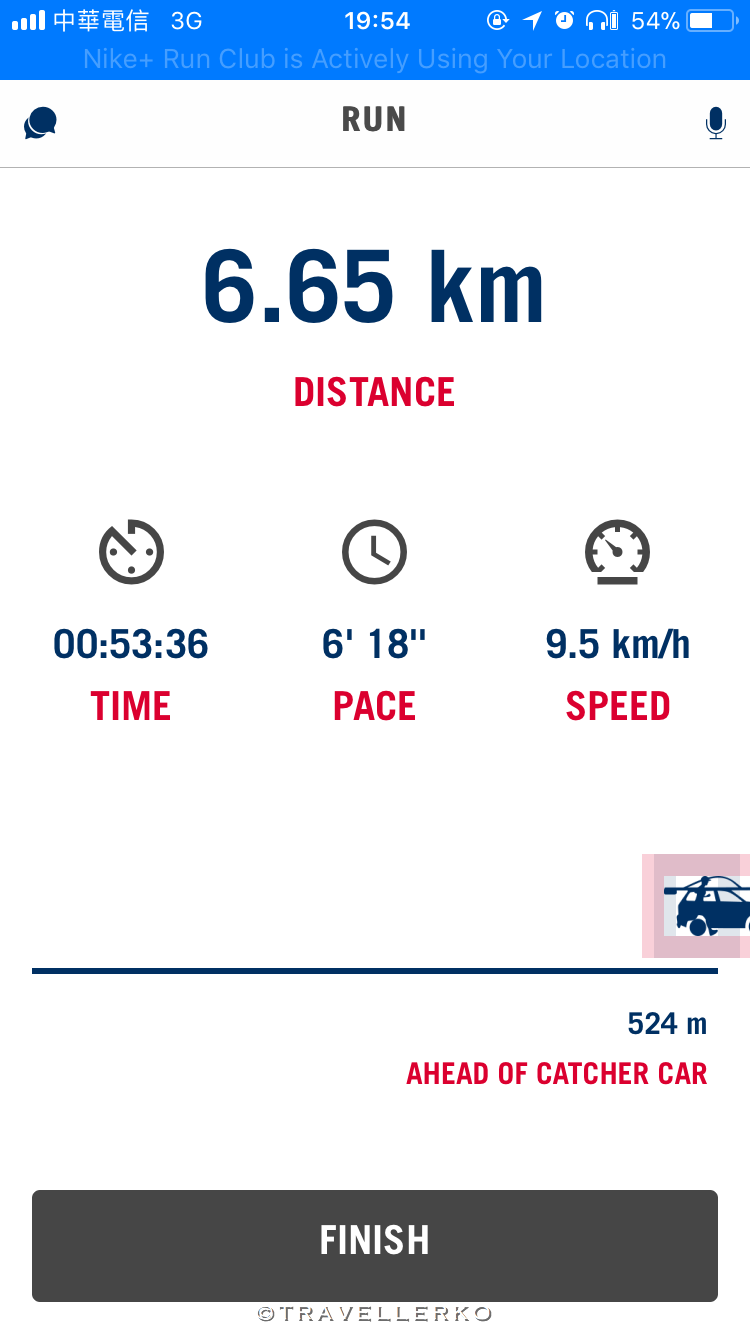
Task: Tap the Nike+ location usage banner
Action: [374, 59]
